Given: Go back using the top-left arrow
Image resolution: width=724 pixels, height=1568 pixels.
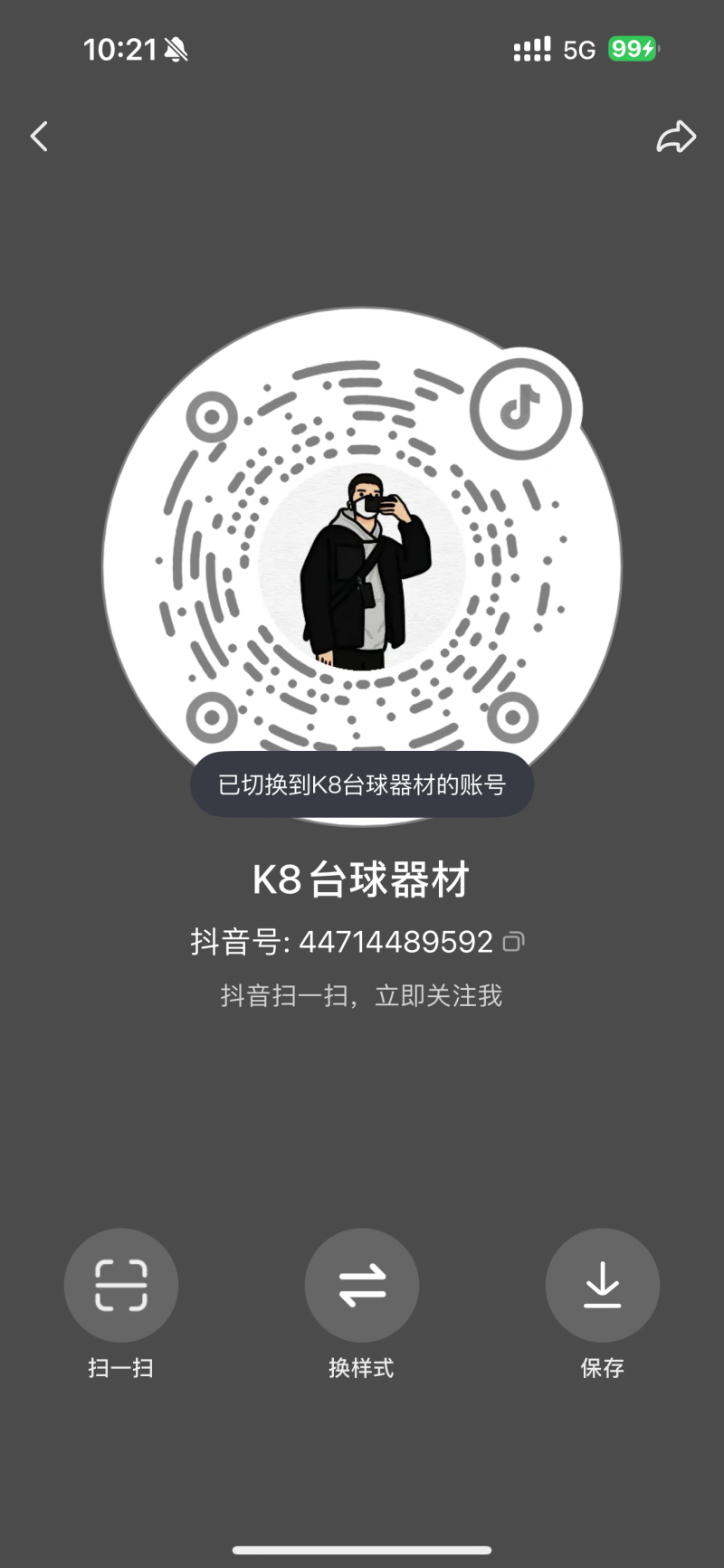Looking at the screenshot, I should (39, 137).
